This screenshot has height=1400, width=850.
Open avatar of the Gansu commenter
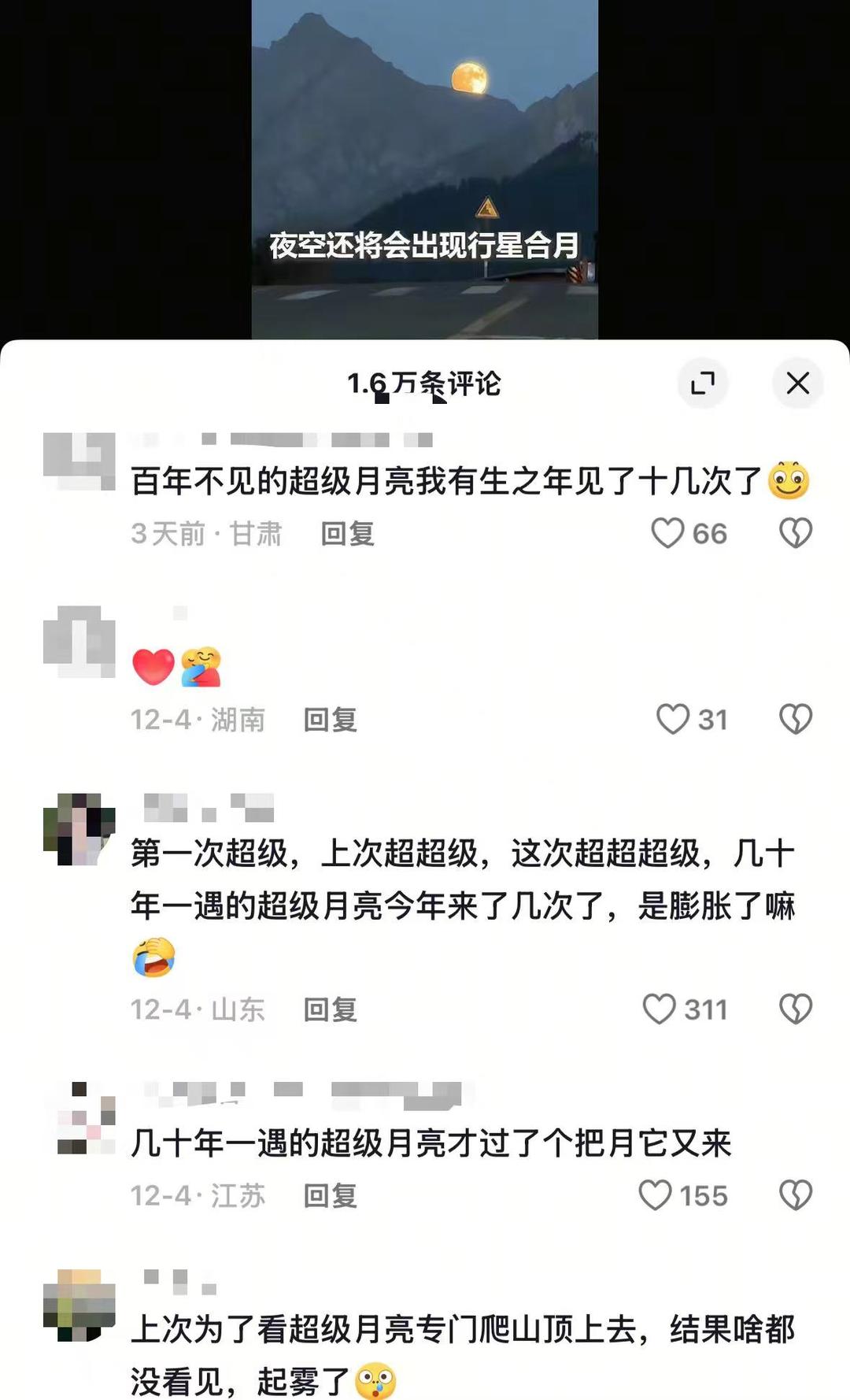pos(79,461)
